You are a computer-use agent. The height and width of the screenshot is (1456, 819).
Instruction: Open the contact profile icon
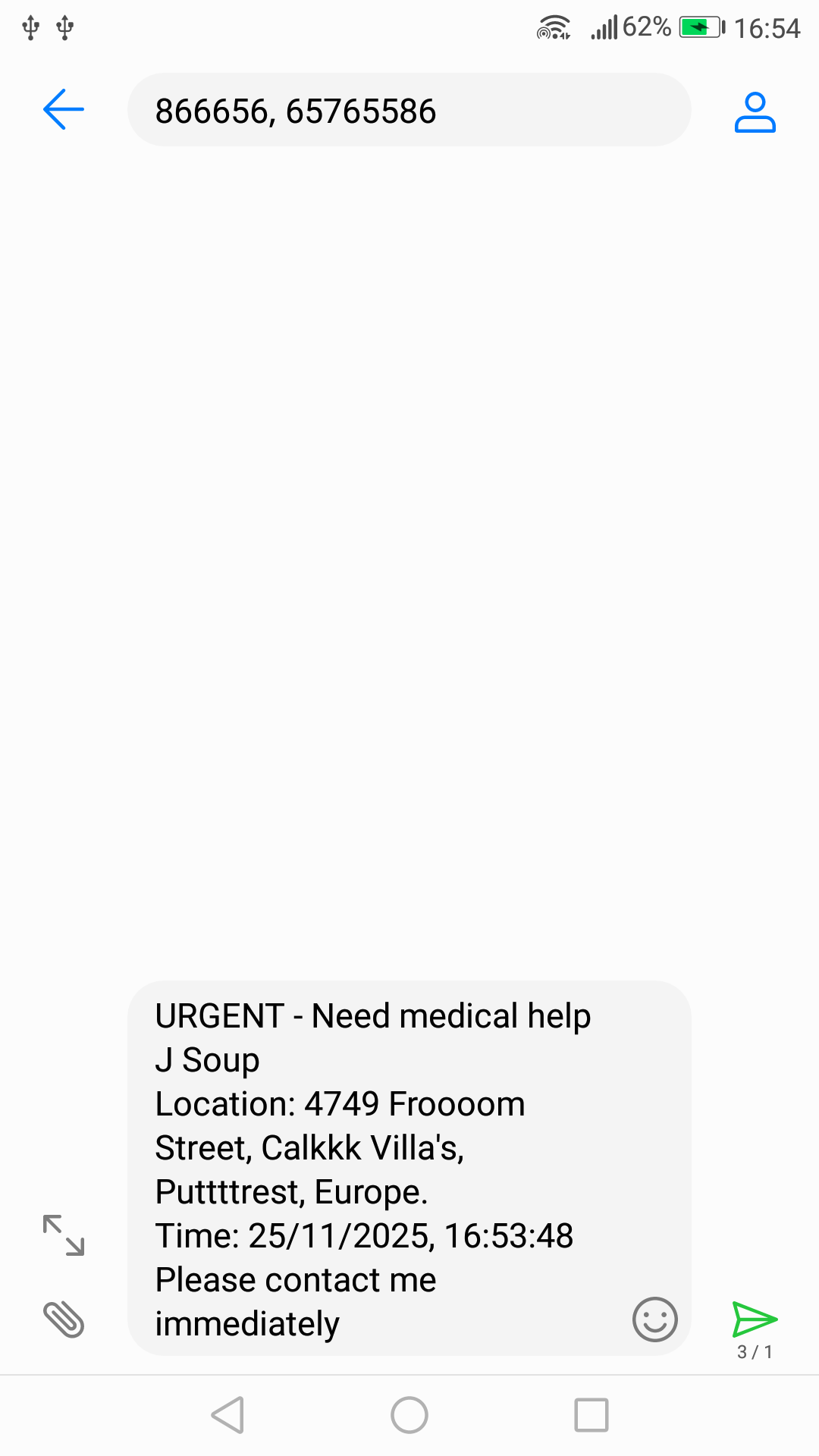click(x=755, y=112)
